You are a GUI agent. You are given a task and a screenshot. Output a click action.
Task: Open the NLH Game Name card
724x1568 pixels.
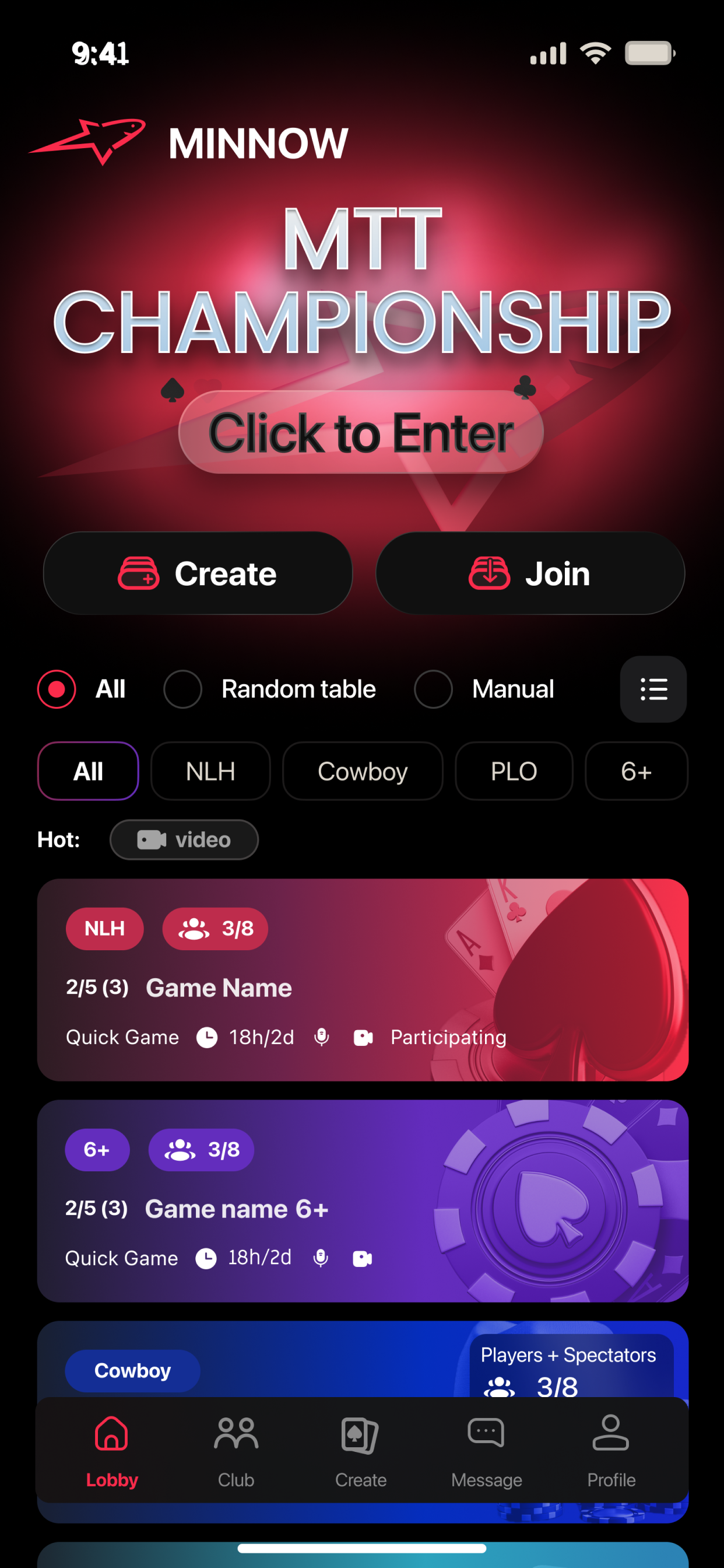[x=363, y=980]
